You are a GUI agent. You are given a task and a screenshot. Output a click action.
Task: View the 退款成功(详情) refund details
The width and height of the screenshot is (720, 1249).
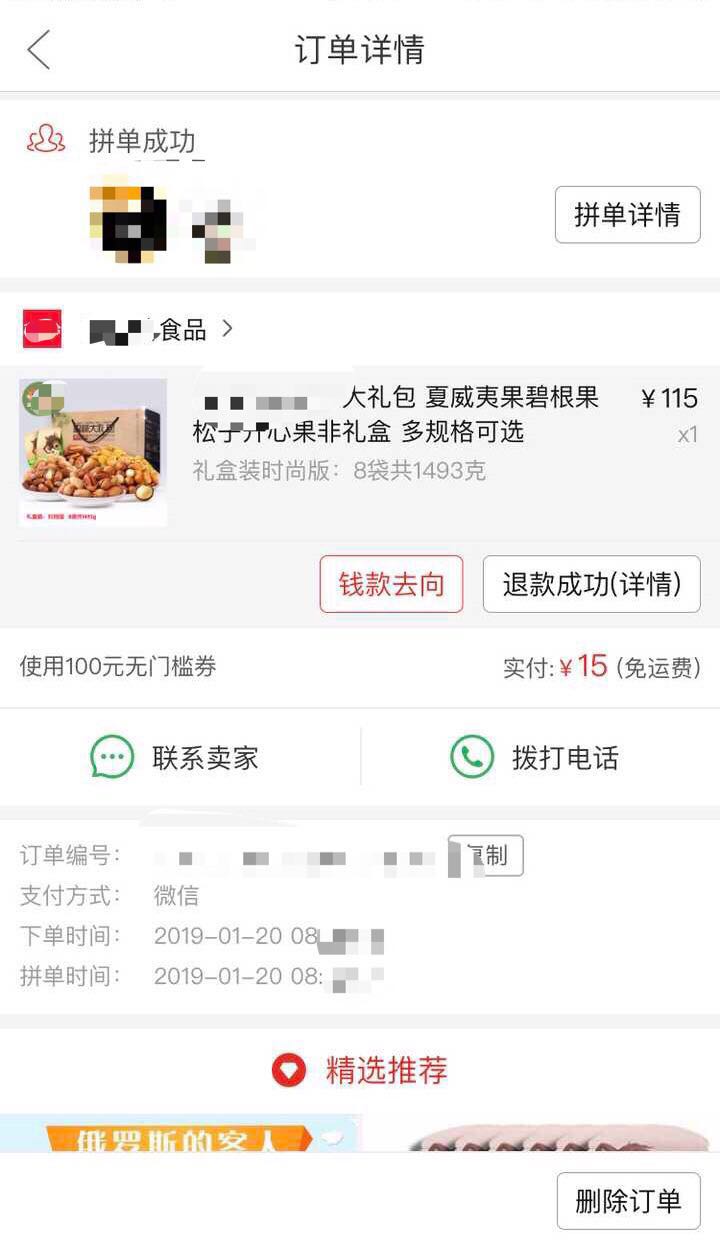[591, 584]
